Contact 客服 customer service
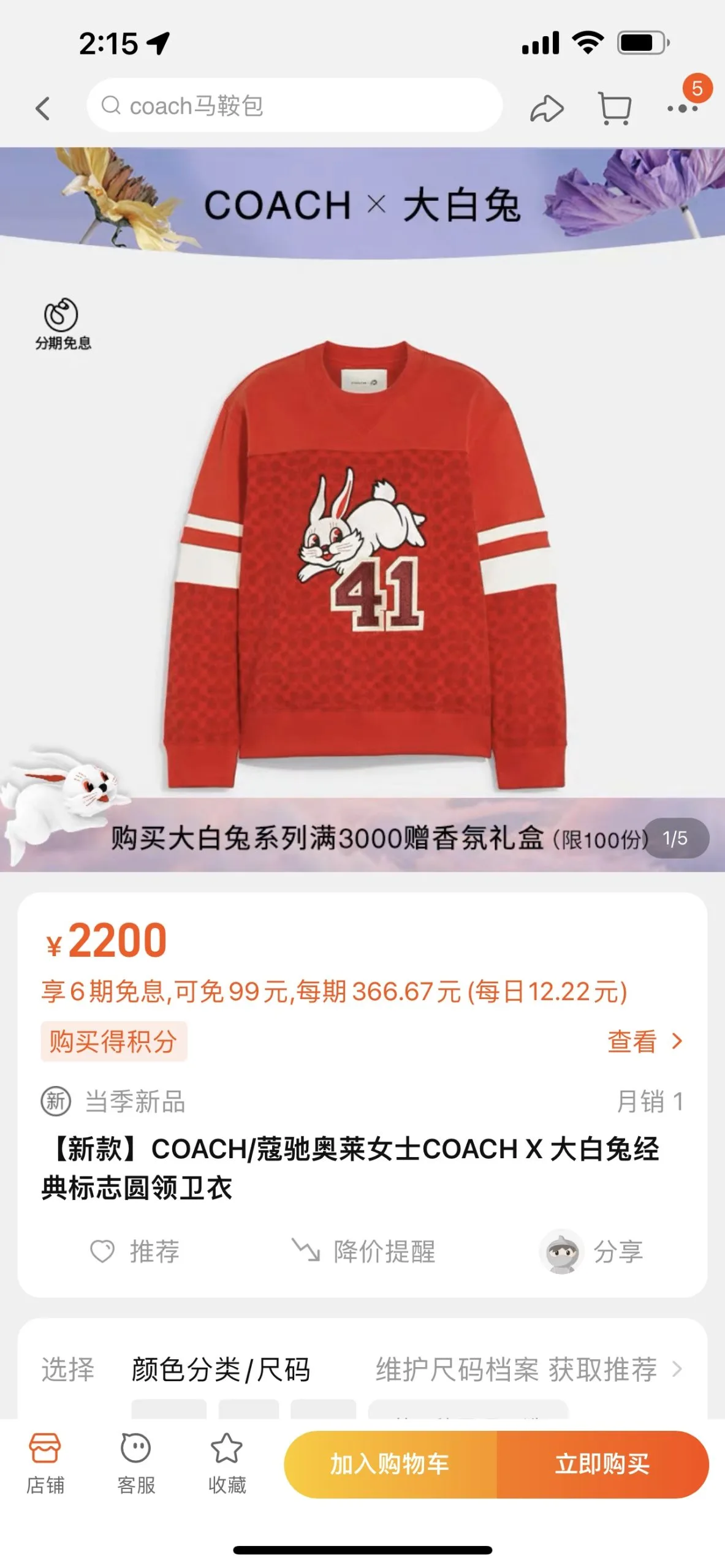The image size is (725, 1568). pyautogui.click(x=136, y=1464)
